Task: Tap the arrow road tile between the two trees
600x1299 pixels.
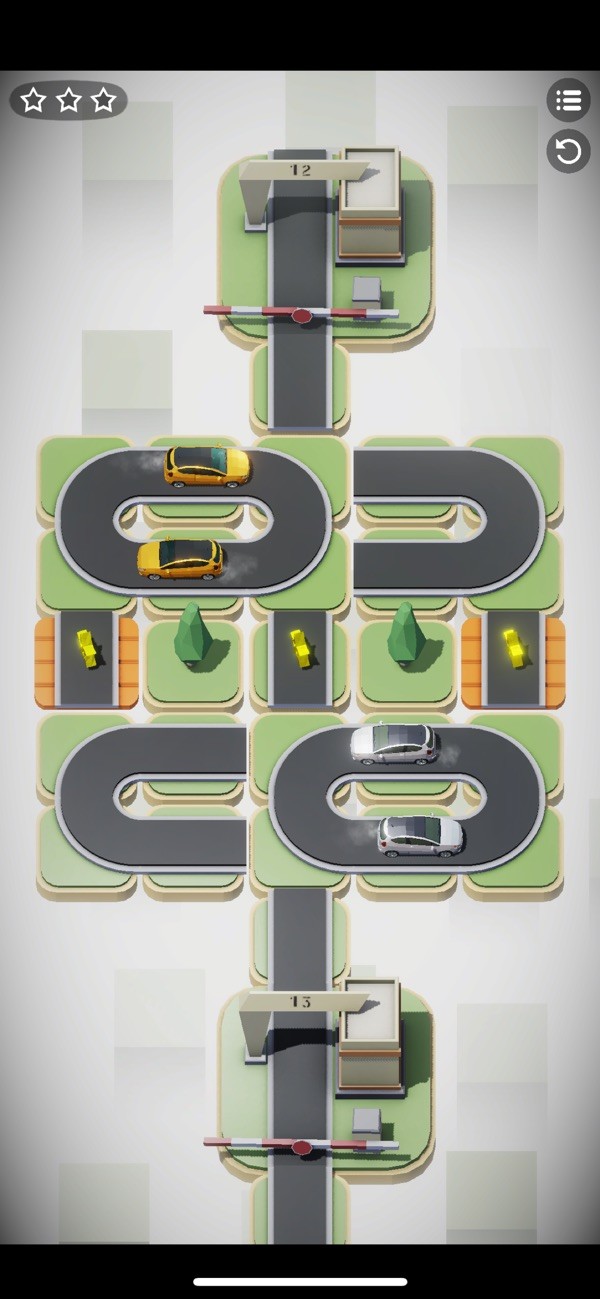Action: click(x=300, y=650)
